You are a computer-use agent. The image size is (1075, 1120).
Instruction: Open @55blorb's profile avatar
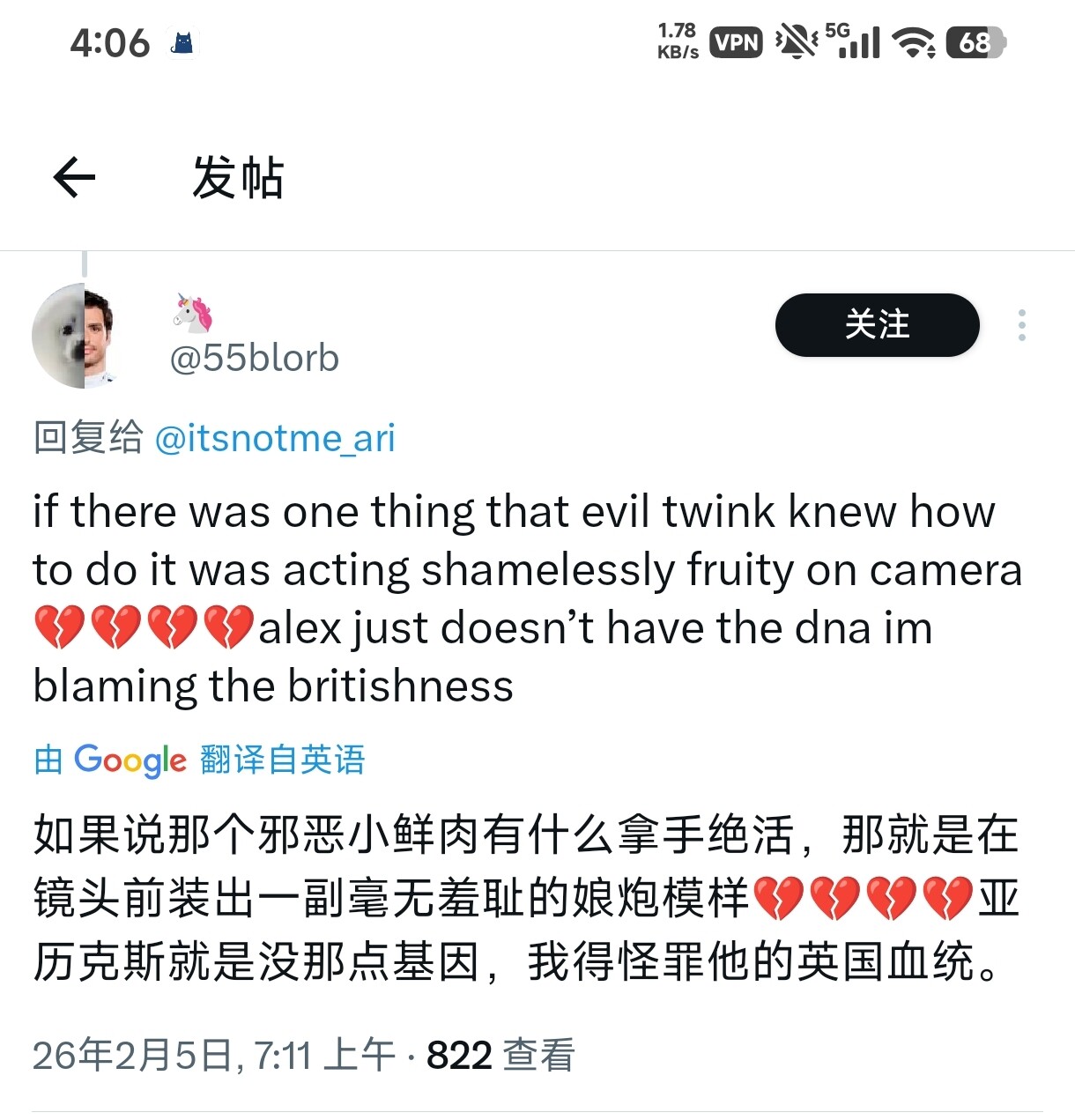coord(77,336)
